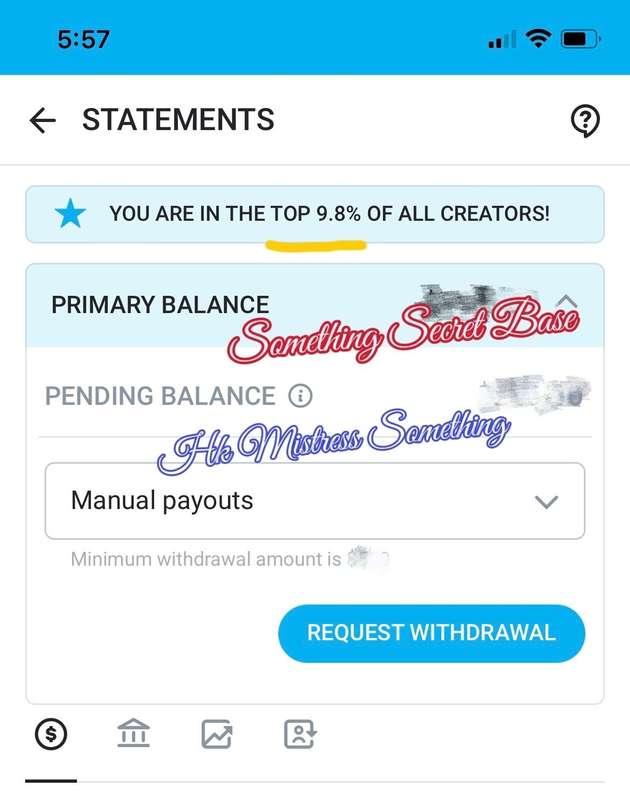Select the dollar earnings tab
Screen dimensions: 630x800
click(x=51, y=735)
